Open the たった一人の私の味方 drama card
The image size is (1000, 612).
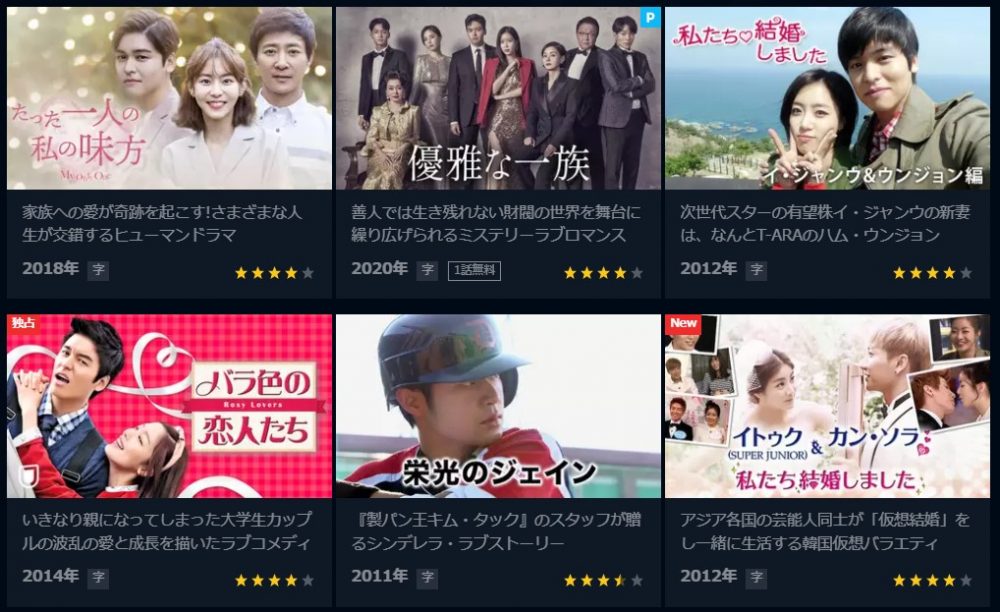[169, 99]
